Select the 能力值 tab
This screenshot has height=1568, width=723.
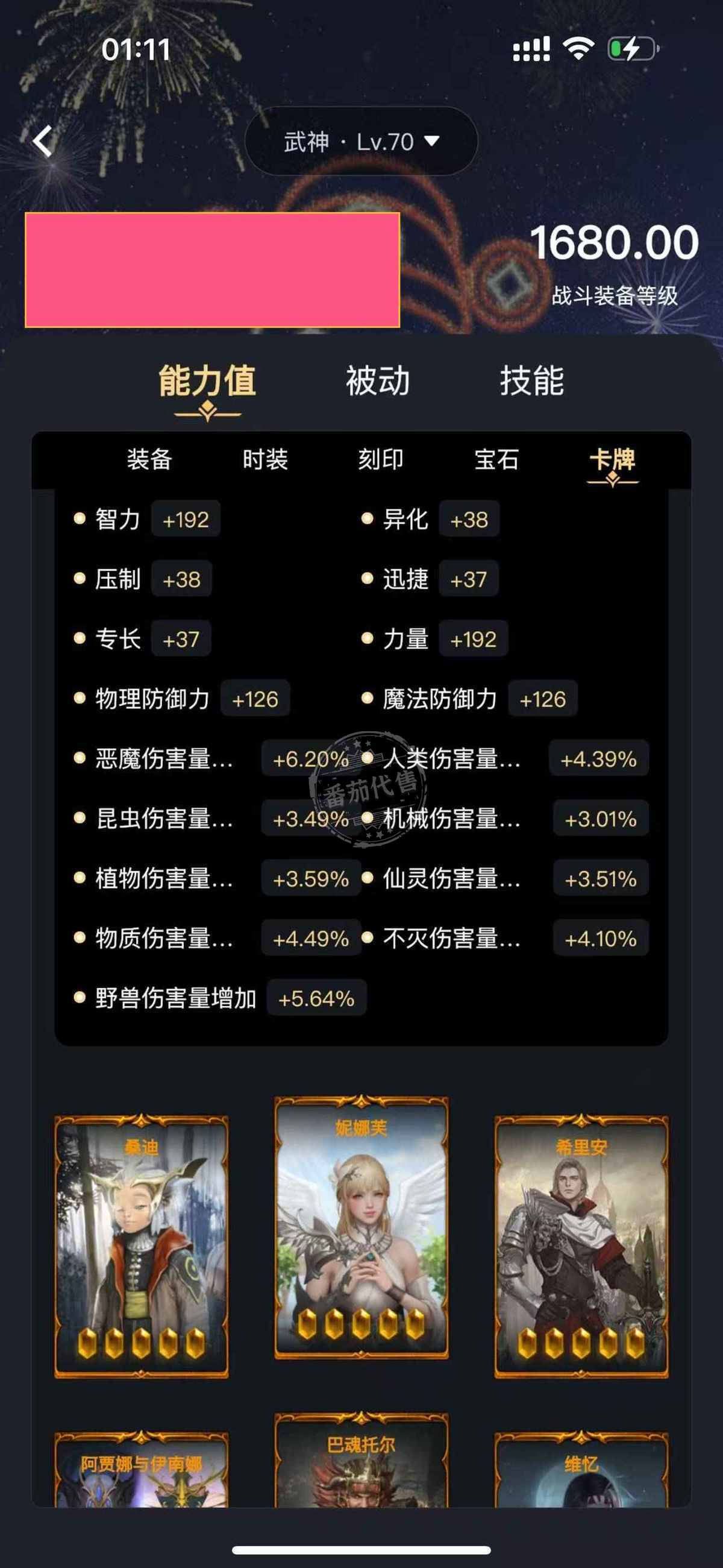coord(207,381)
